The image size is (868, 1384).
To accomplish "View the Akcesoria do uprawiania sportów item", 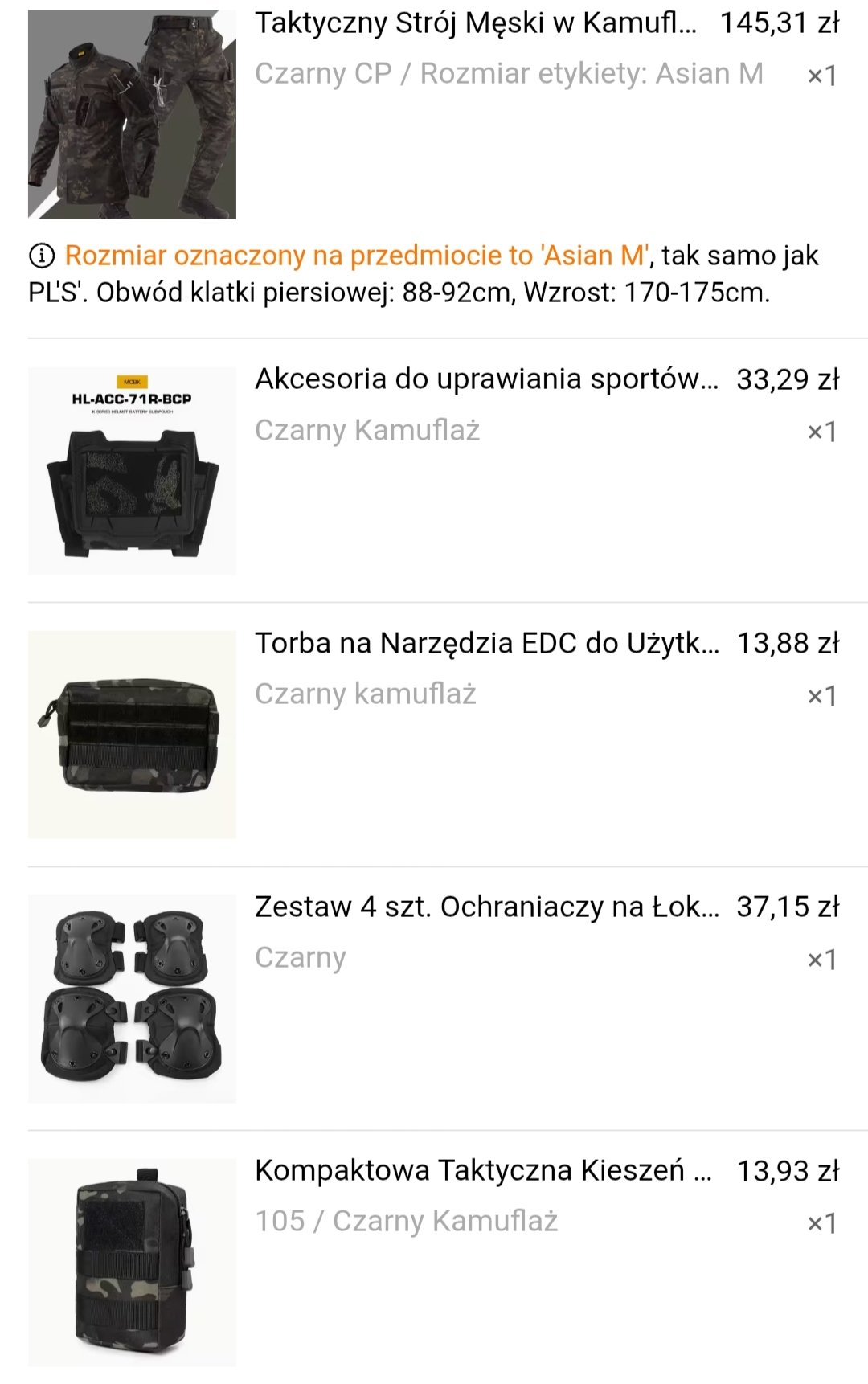I will [486, 379].
